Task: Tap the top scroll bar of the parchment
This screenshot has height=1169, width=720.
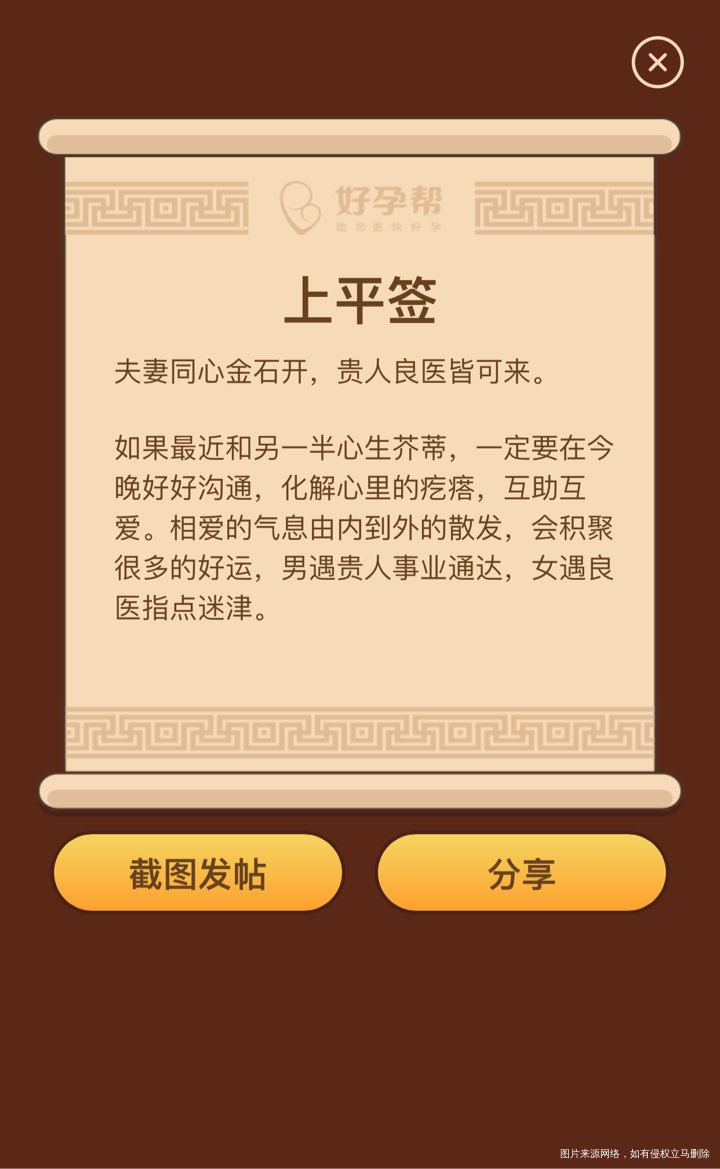Action: (x=360, y=133)
